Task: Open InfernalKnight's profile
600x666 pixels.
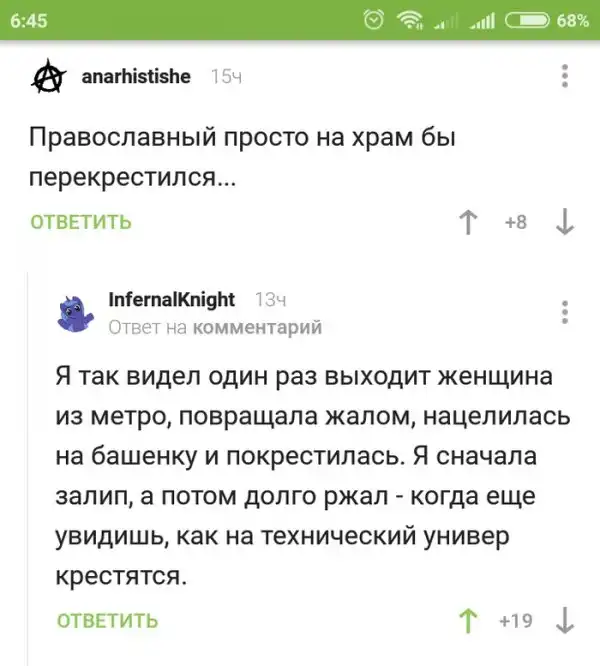Action: (x=171, y=299)
